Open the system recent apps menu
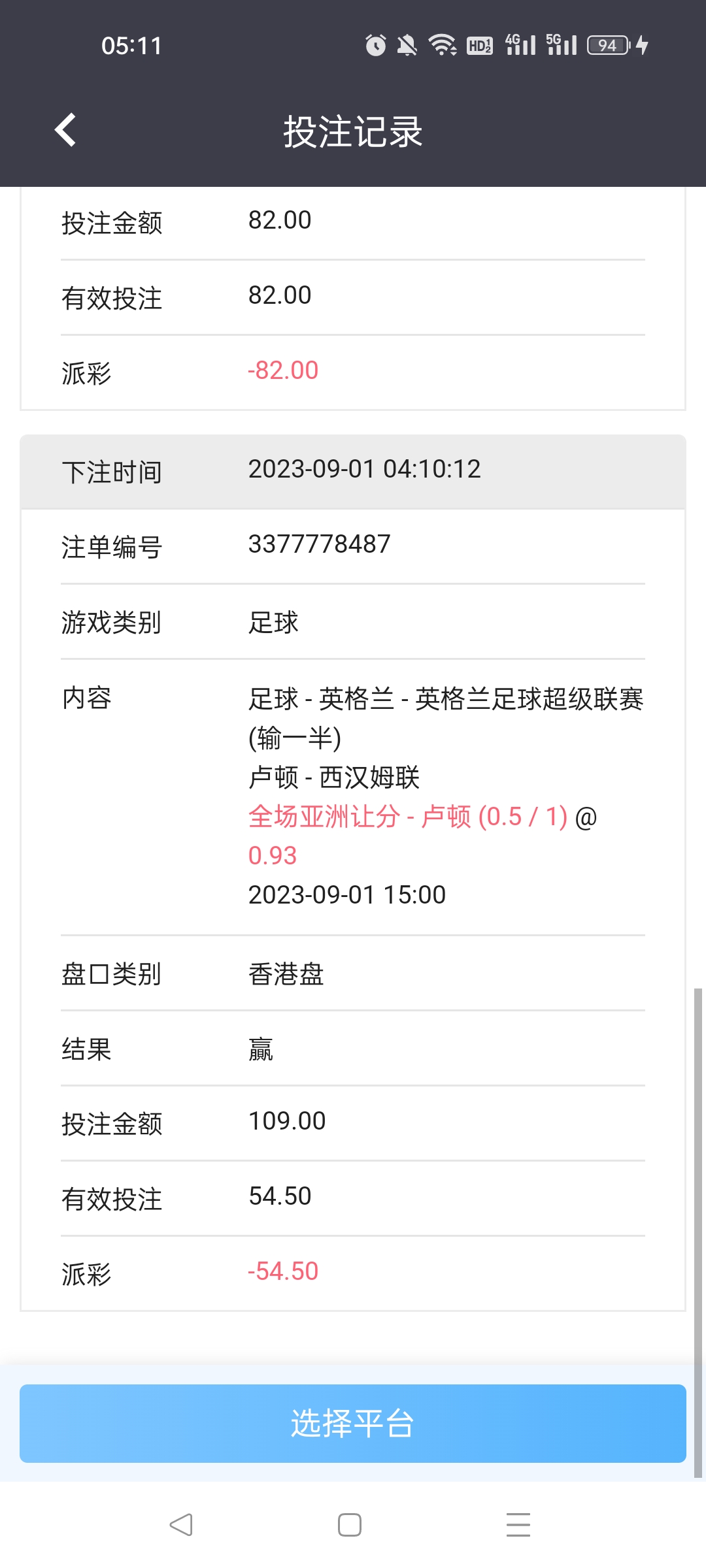This screenshot has width=706, height=1568. pos(518,1525)
